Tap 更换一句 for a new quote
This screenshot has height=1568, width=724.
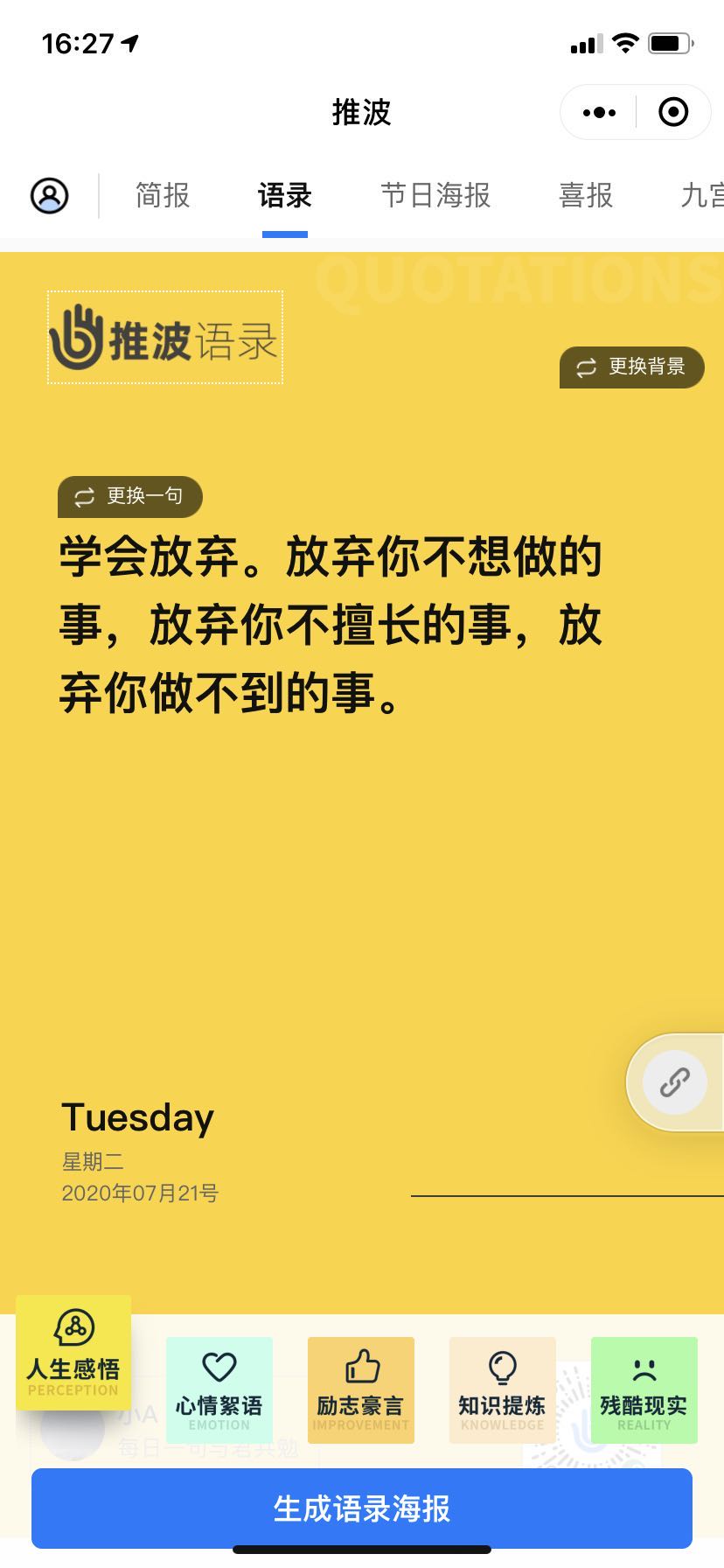[130, 497]
